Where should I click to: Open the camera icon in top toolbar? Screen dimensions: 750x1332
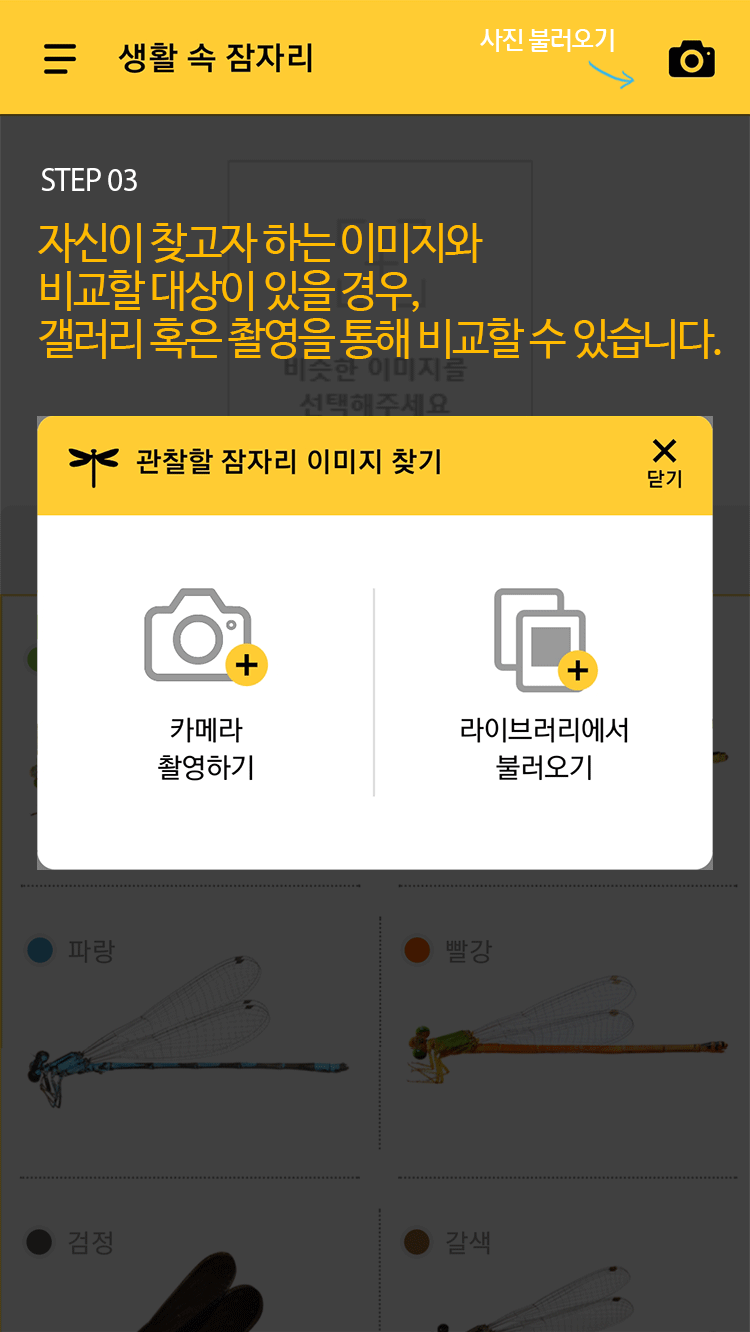689,58
